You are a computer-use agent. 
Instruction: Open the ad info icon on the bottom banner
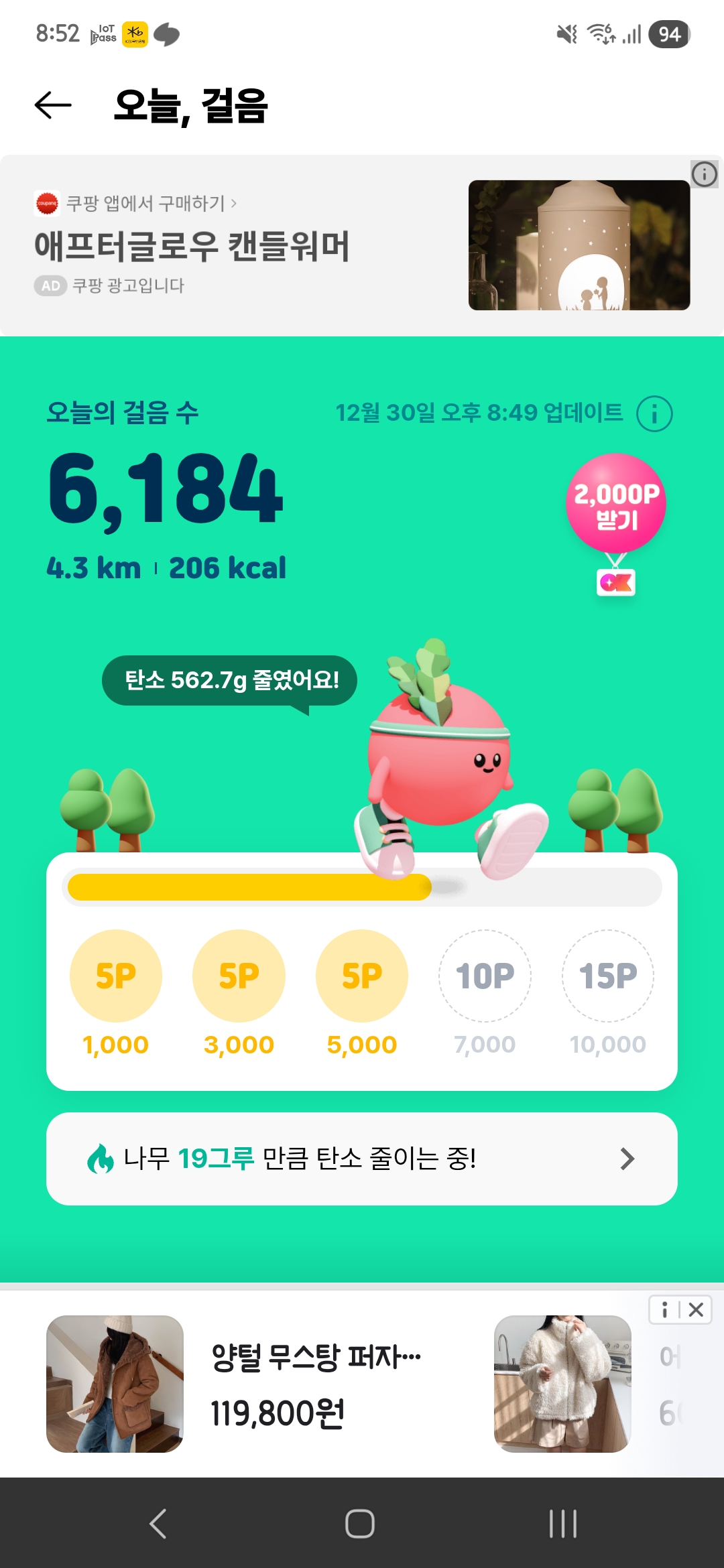point(664,1309)
